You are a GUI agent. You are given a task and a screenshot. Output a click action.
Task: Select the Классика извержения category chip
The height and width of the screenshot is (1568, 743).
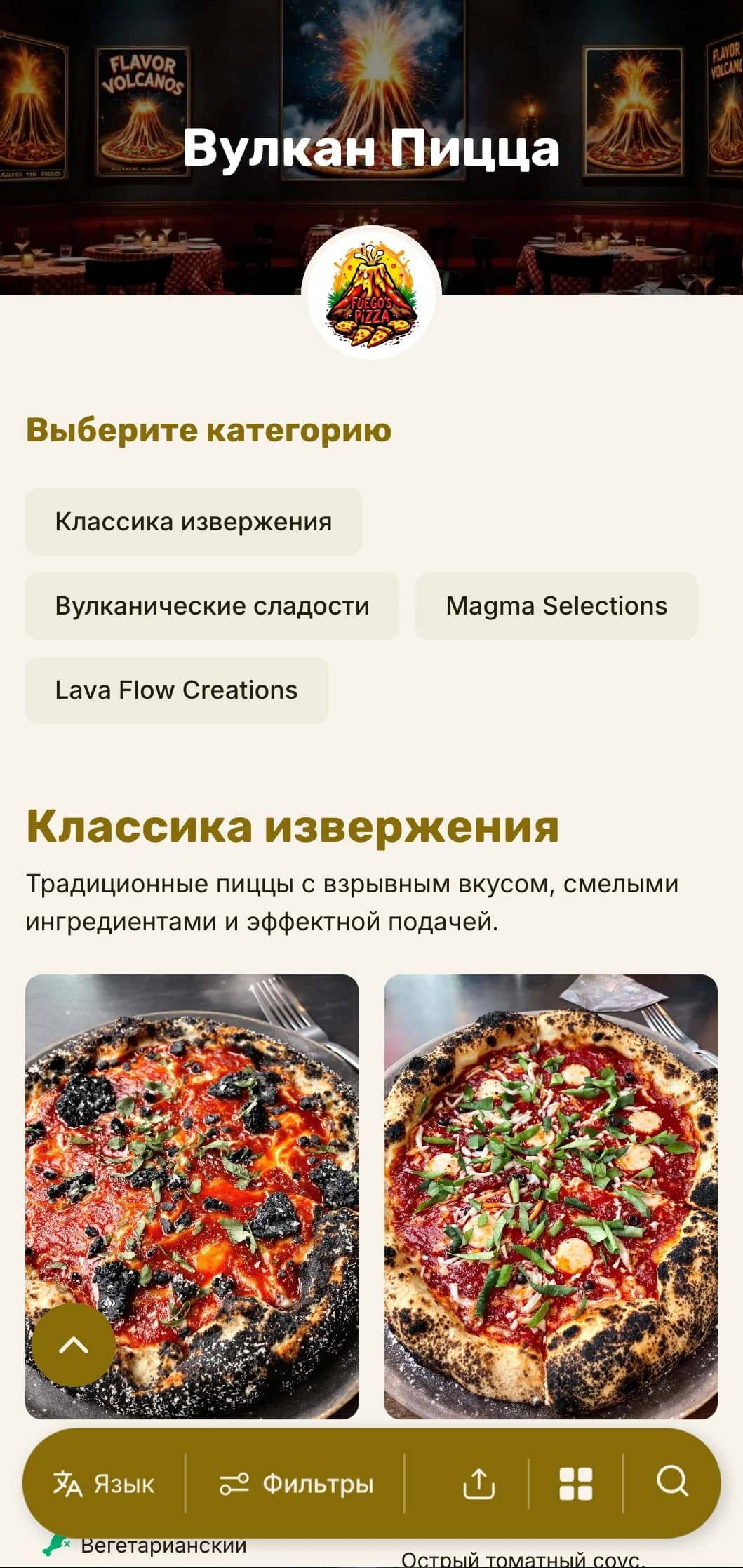[x=193, y=522]
